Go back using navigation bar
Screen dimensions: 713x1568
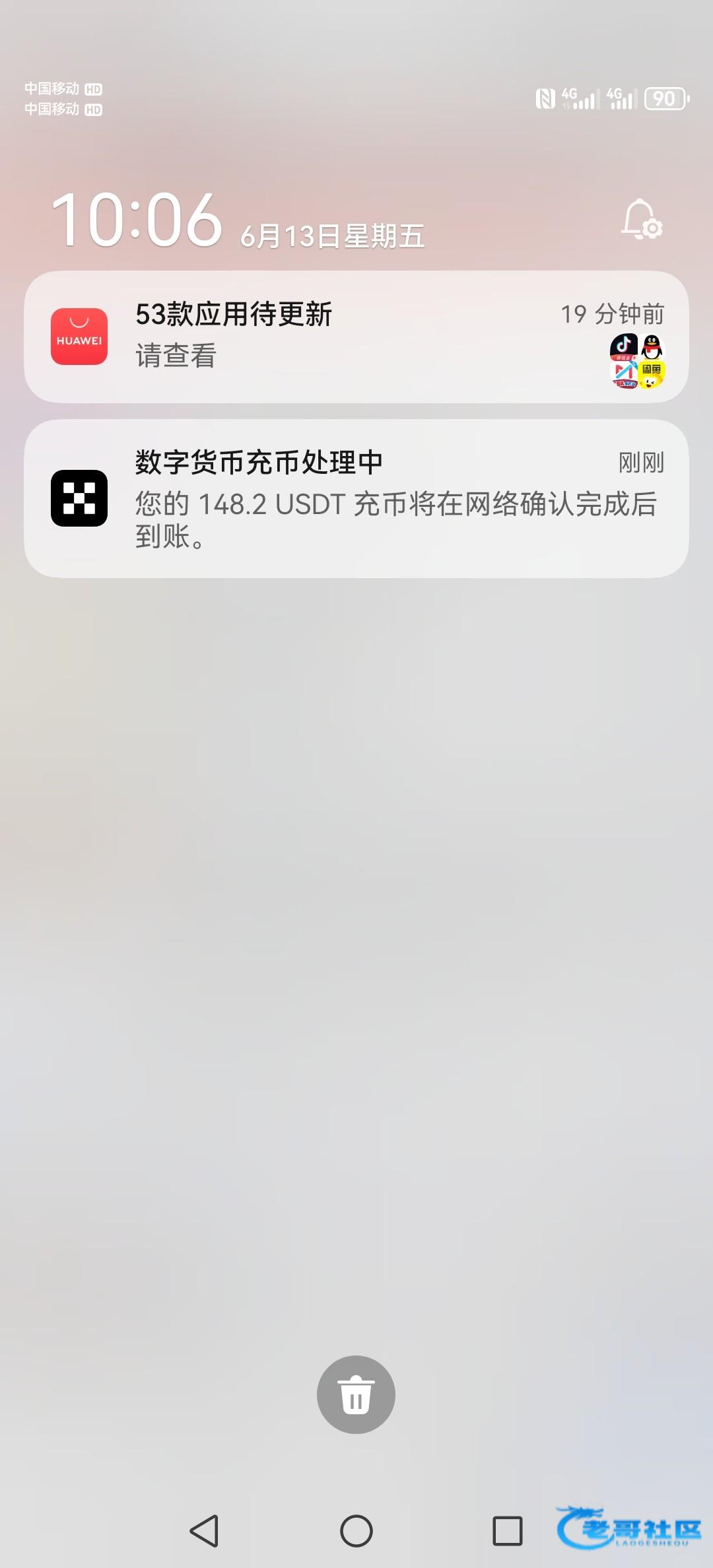click(205, 1530)
